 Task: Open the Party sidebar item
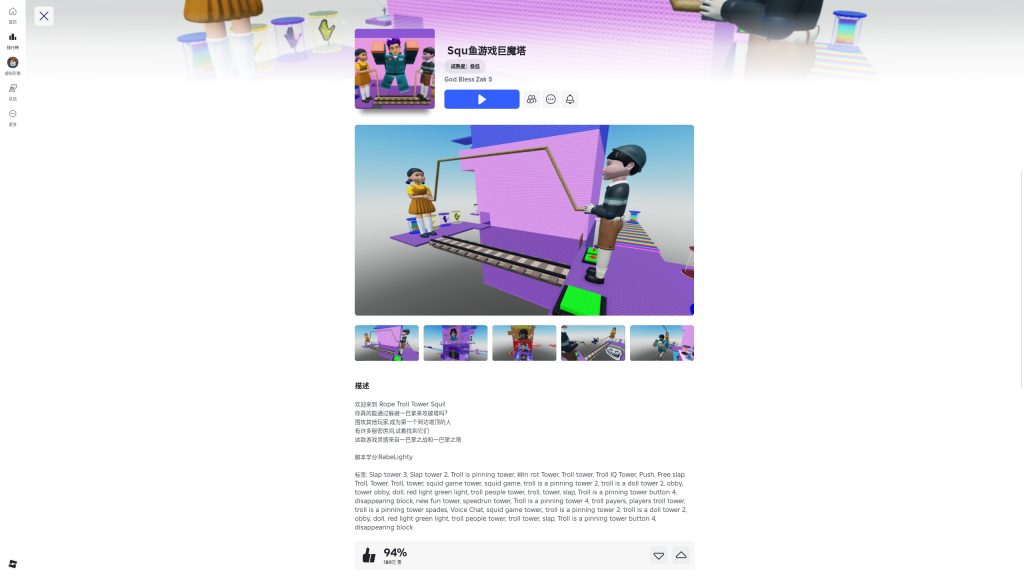click(x=13, y=91)
